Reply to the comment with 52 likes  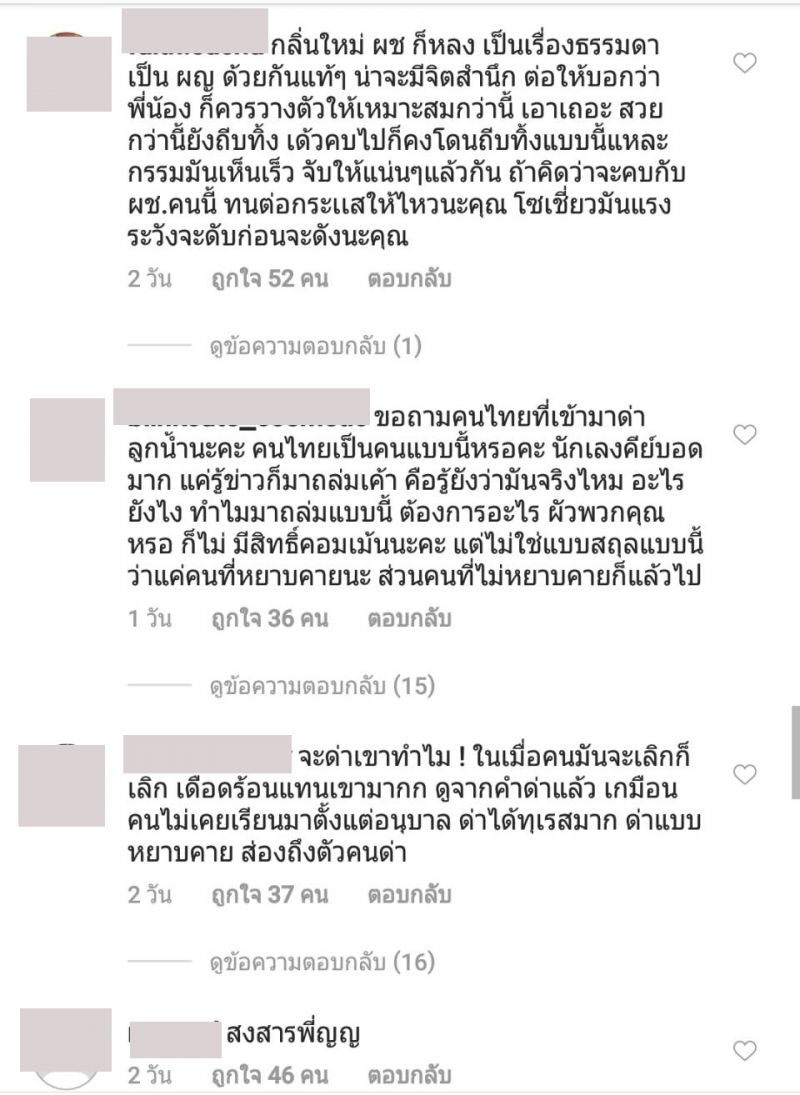[409, 279]
